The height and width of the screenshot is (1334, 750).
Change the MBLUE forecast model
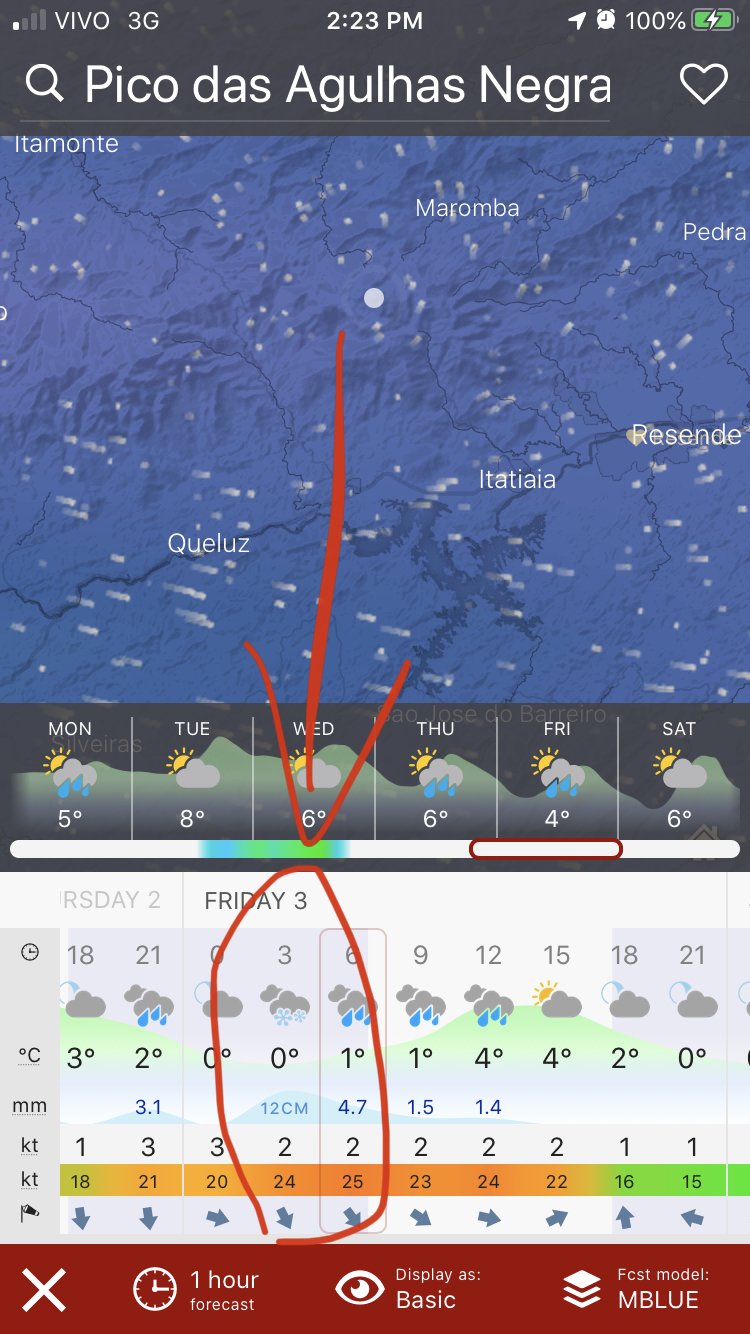click(x=637, y=1290)
